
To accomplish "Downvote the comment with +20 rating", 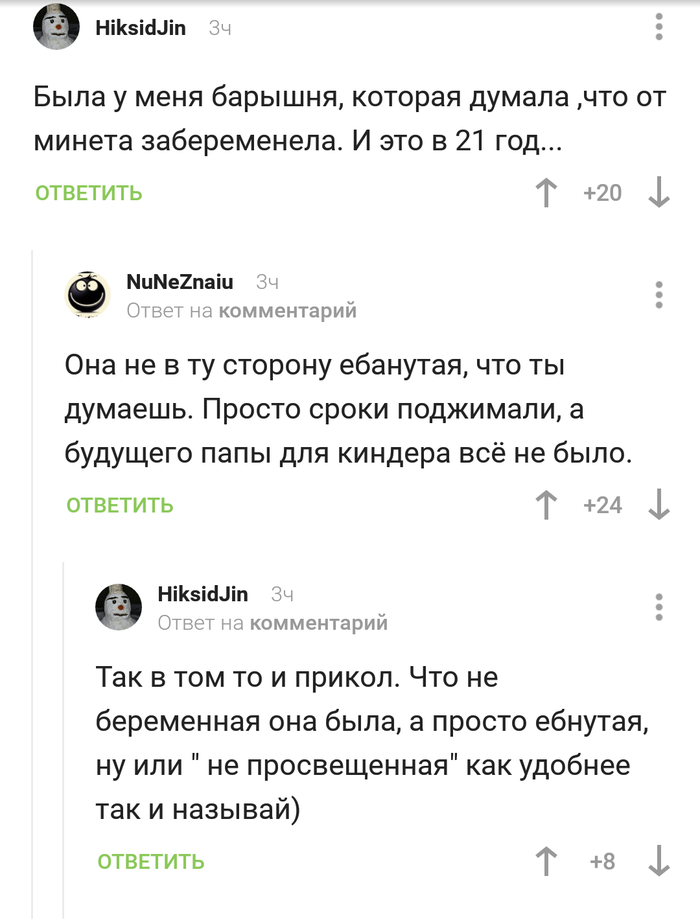I will pos(659,192).
